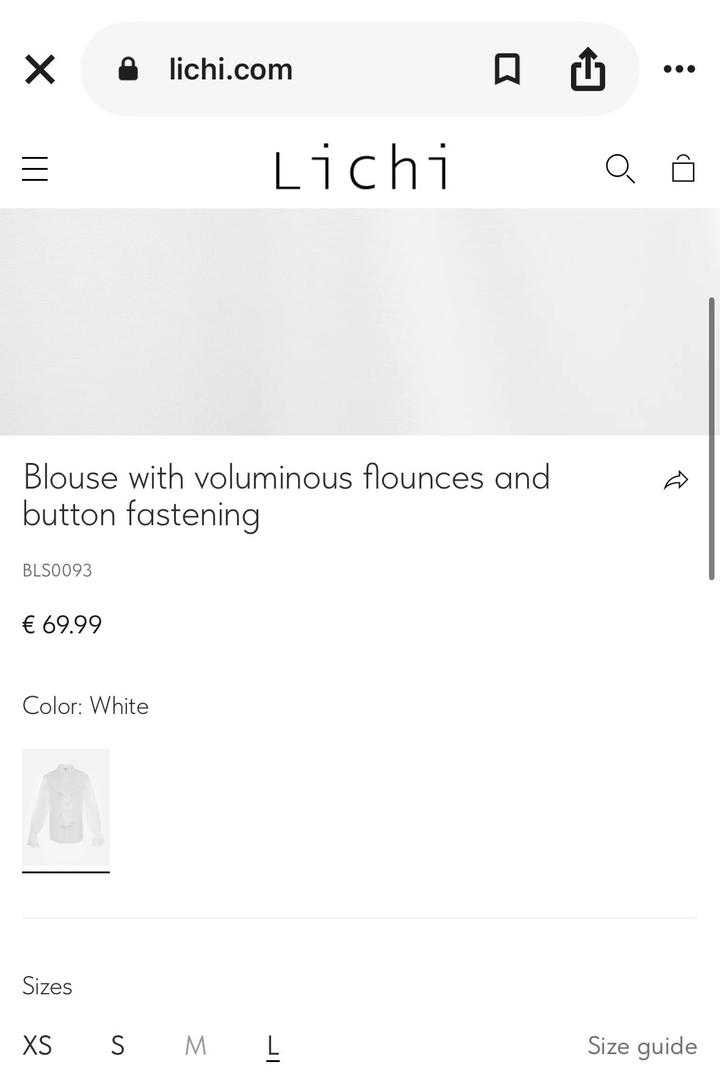Bookmark this page in the browser
720x1081 pixels.
click(x=507, y=69)
